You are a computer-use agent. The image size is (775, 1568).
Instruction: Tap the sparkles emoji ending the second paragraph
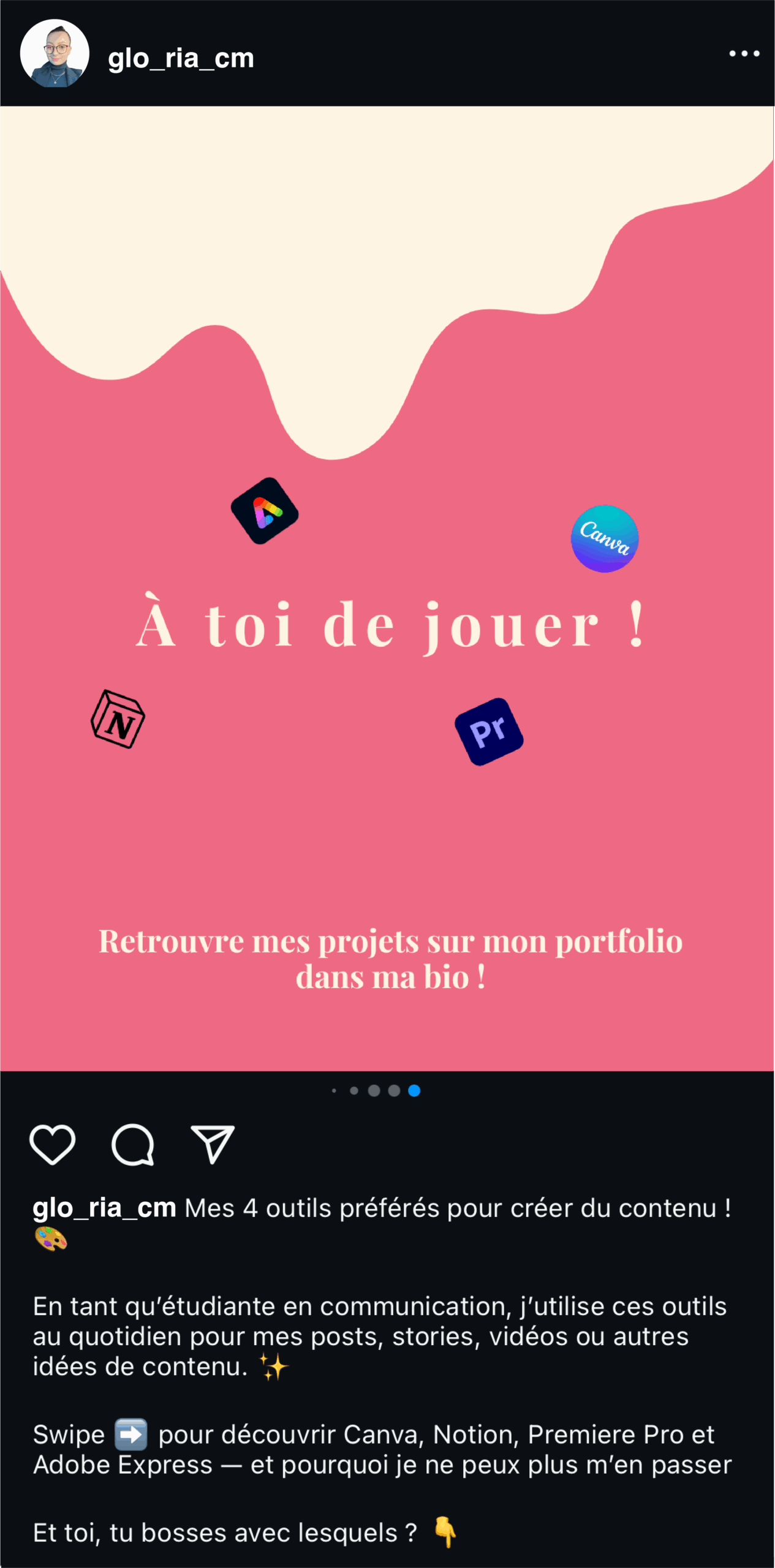(x=276, y=1369)
